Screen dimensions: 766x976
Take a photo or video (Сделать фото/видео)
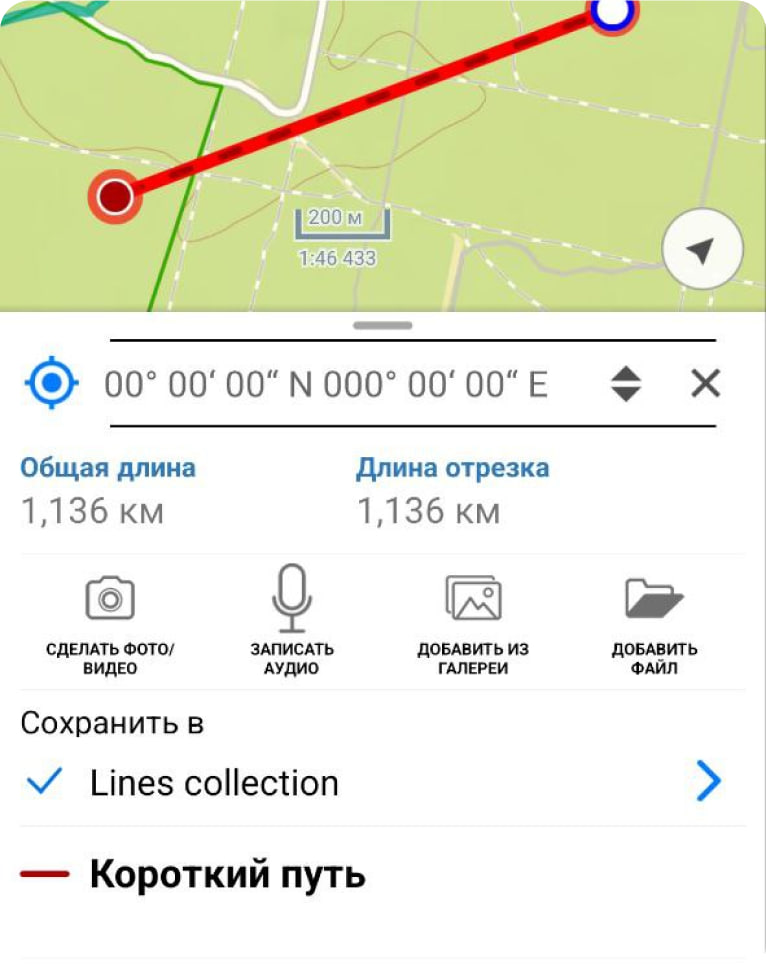tap(110, 624)
